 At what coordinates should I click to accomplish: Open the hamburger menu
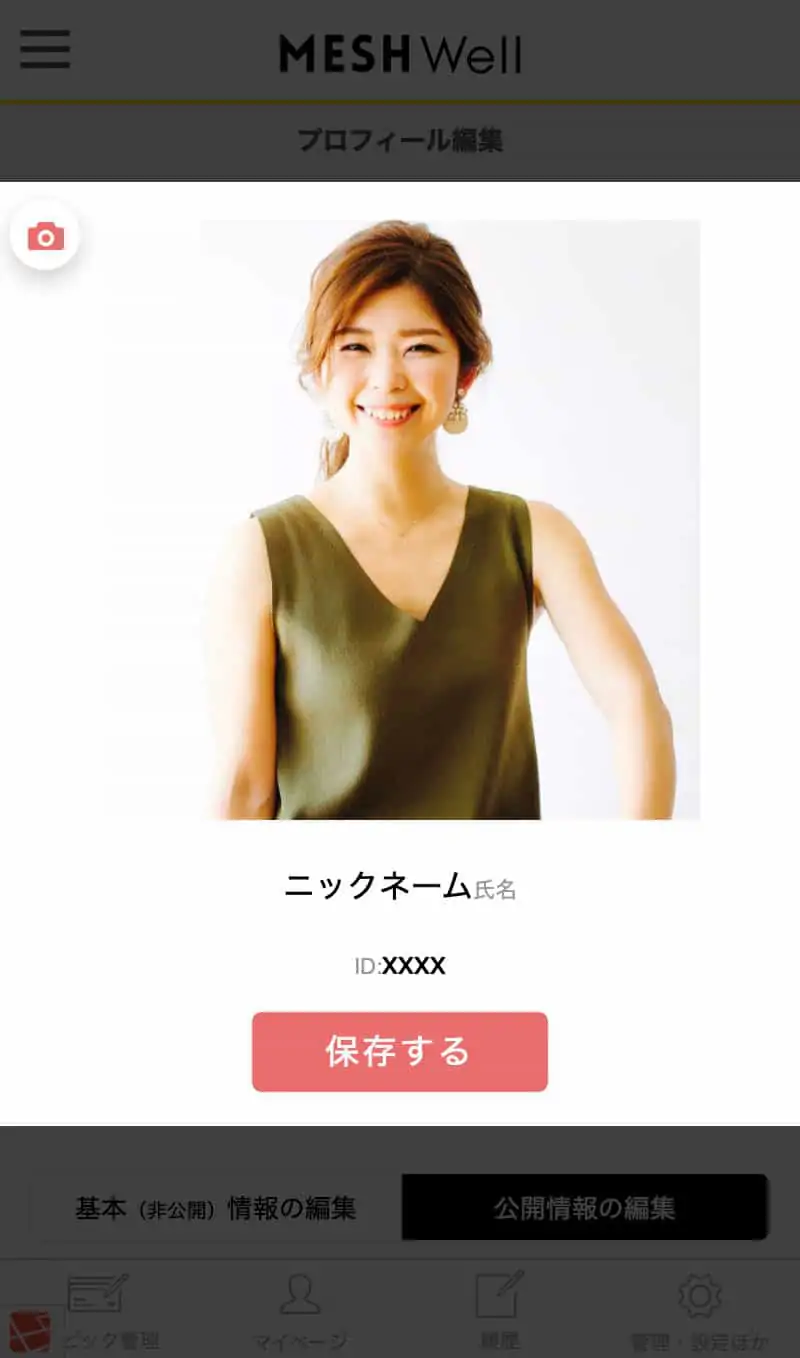click(45, 50)
